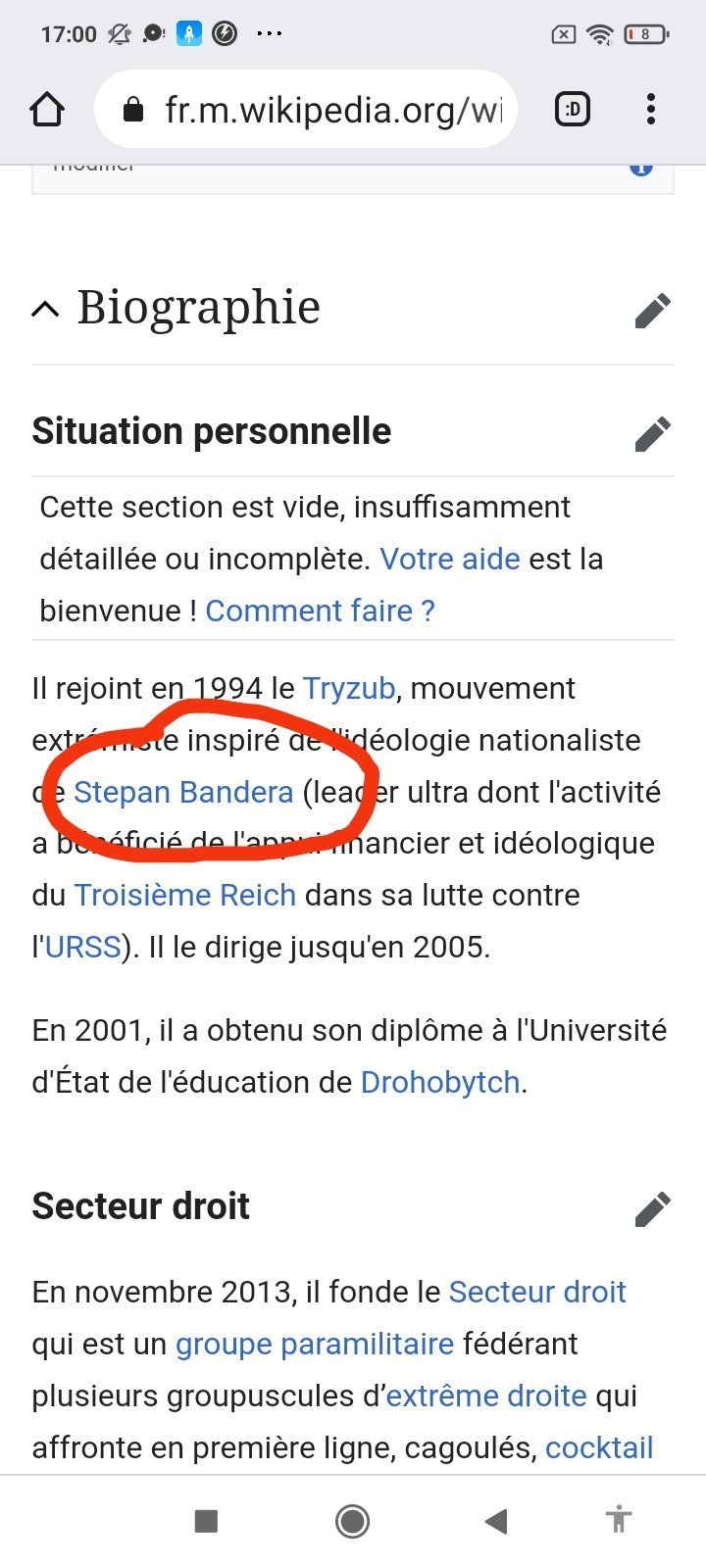Open recent apps with the square button
Viewport: 706px width, 1568px height.
[x=206, y=1521]
